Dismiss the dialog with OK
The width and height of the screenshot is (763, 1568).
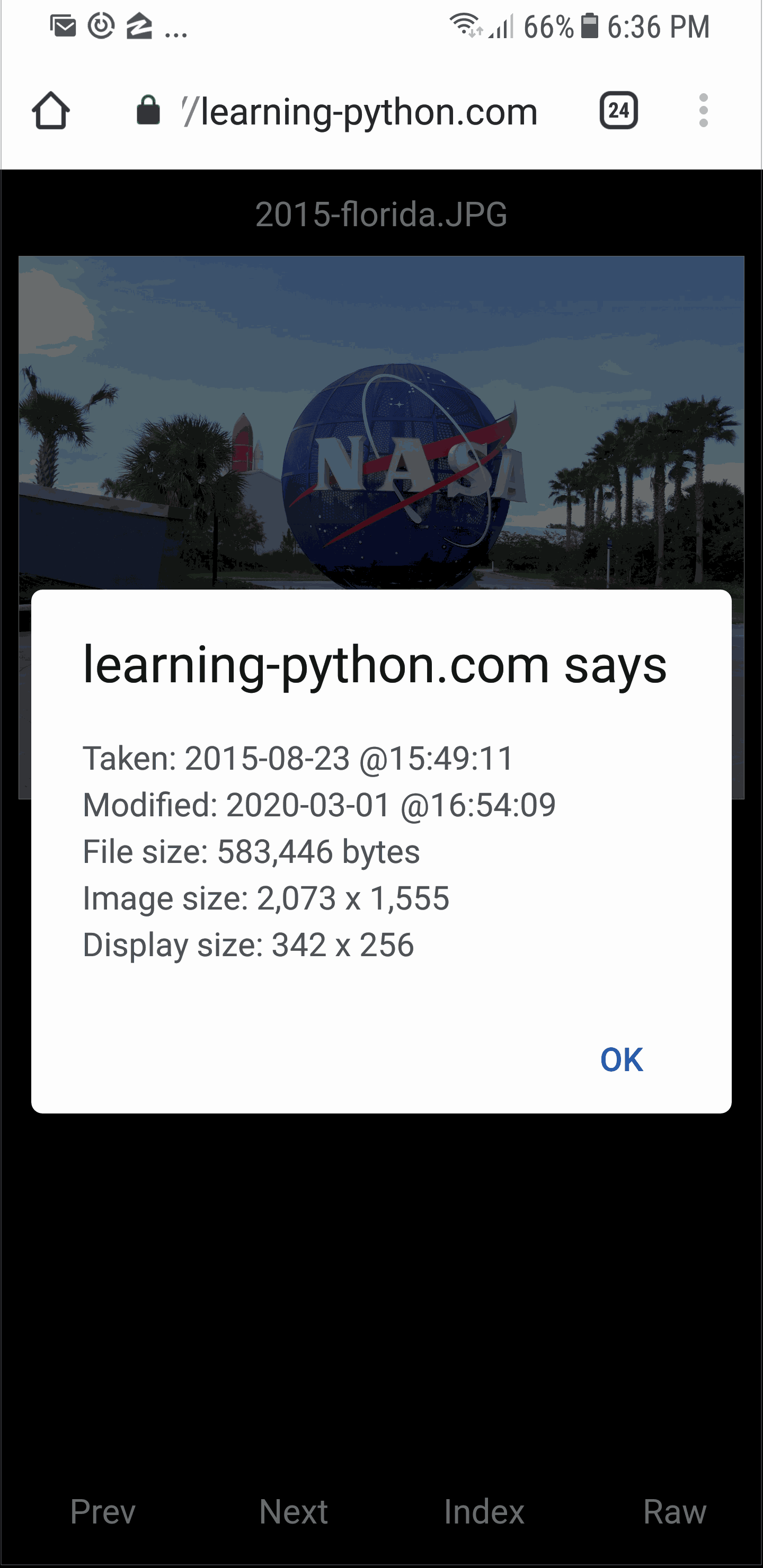point(621,1060)
